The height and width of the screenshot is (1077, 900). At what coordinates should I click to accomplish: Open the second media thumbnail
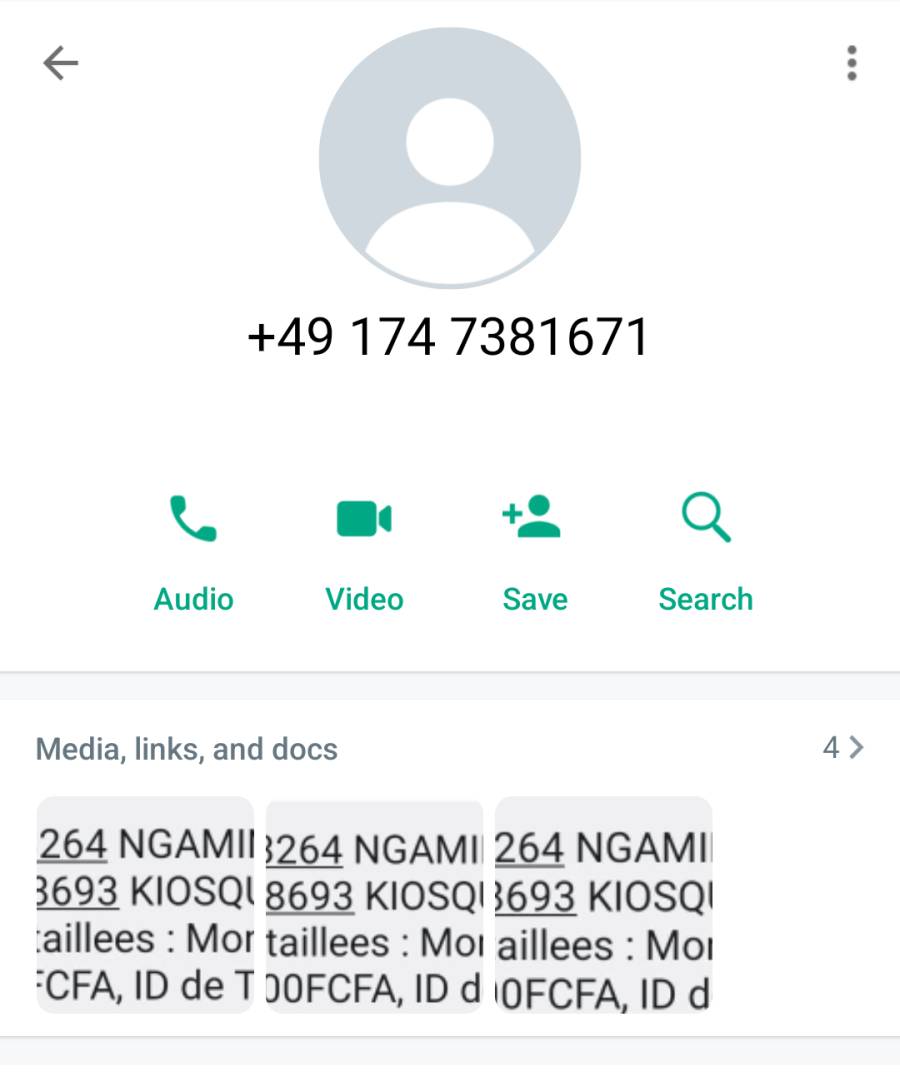pyautogui.click(x=374, y=905)
